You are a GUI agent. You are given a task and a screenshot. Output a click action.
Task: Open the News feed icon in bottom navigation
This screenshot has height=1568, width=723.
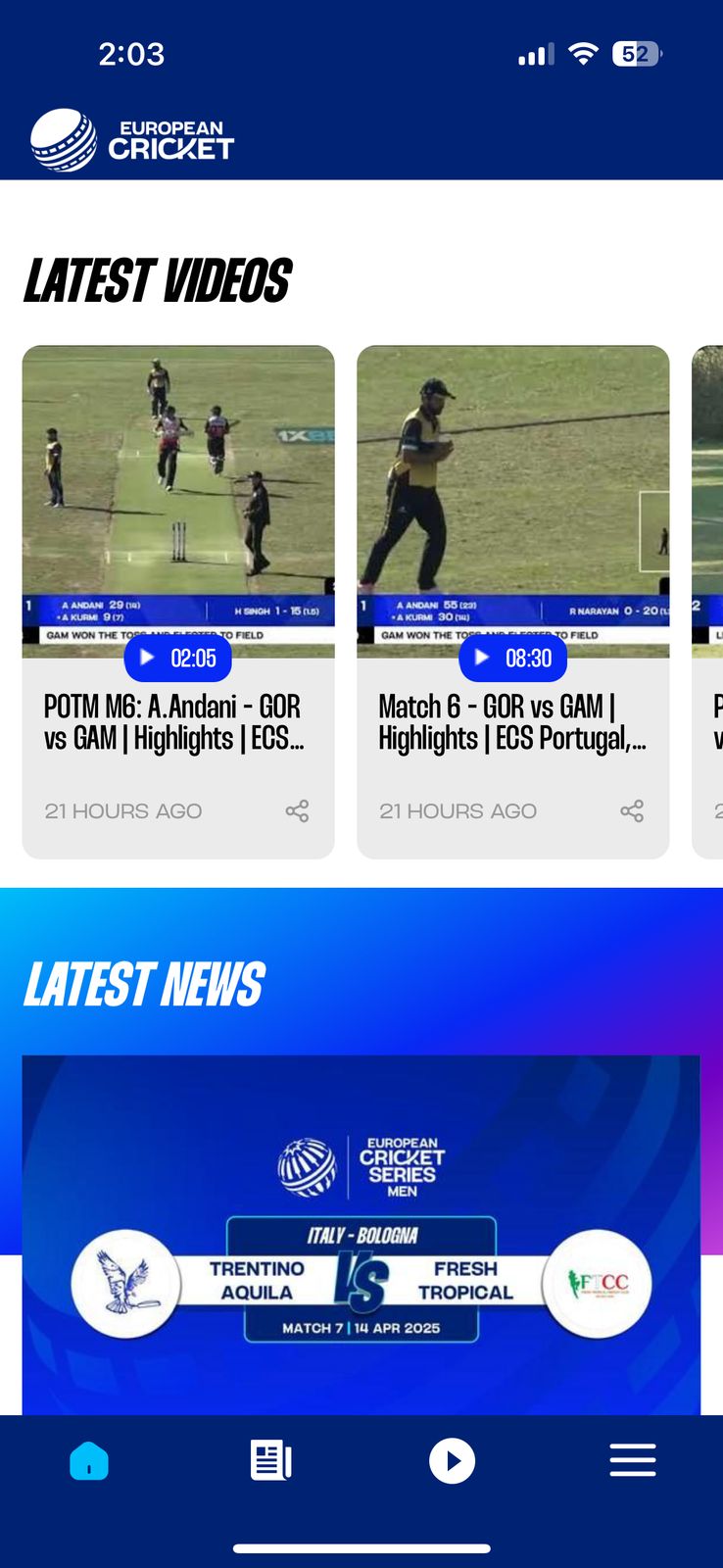pos(270,1459)
